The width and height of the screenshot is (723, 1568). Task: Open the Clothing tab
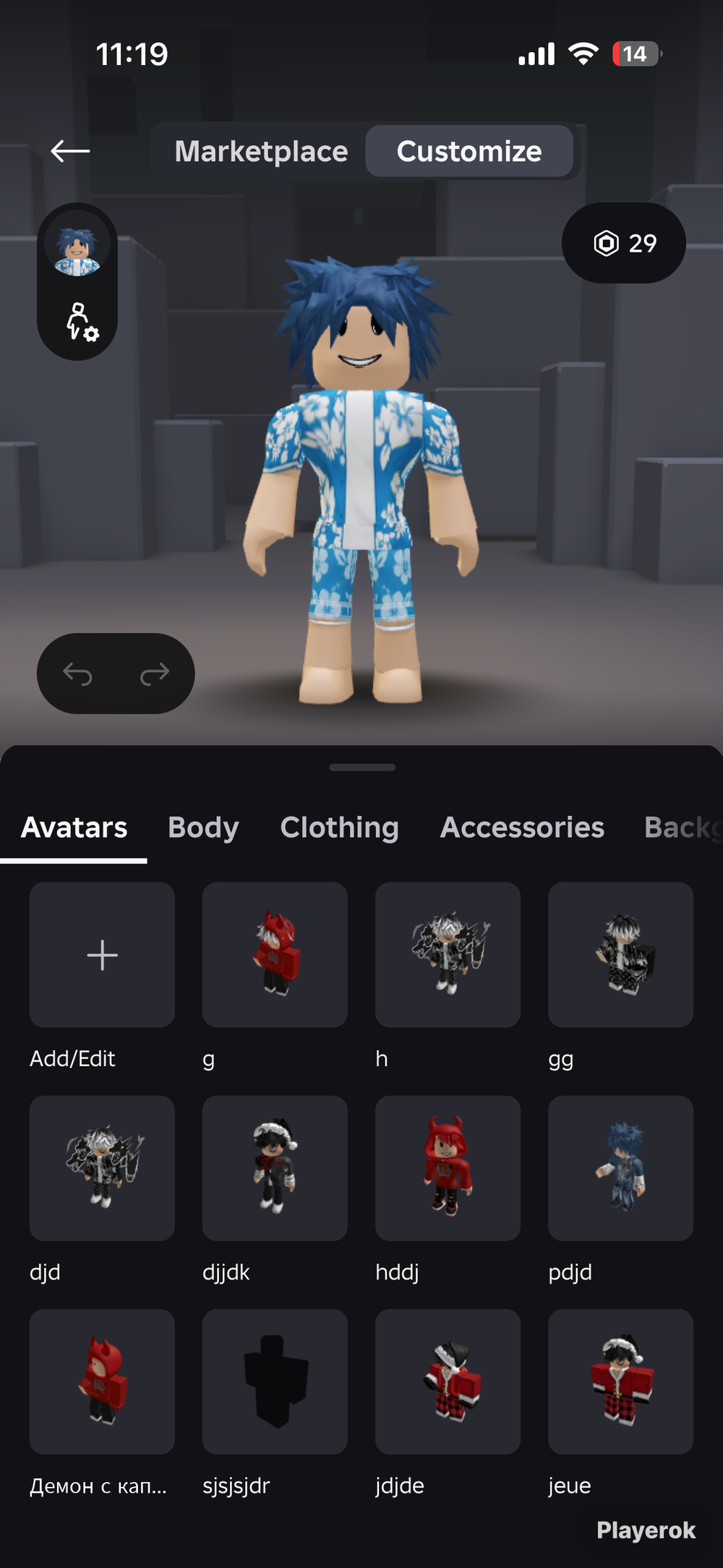click(339, 827)
